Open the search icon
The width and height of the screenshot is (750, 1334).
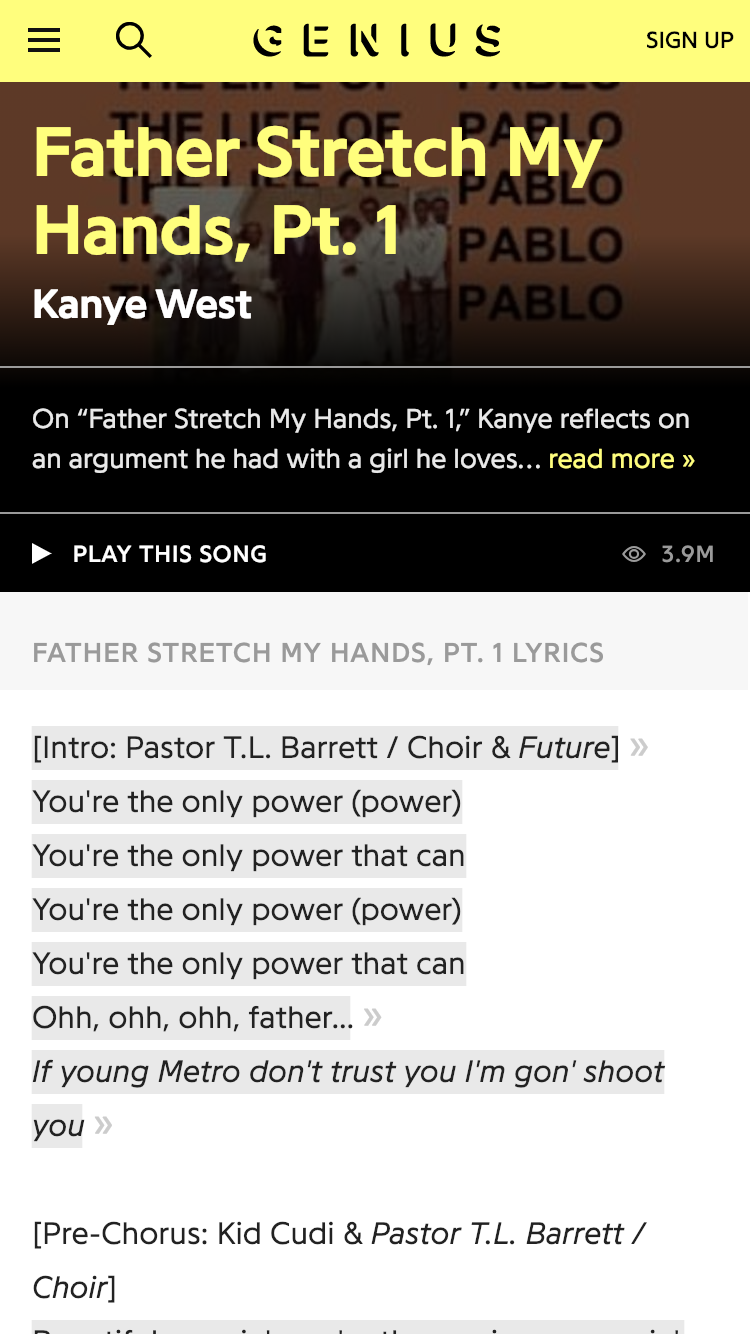coord(133,40)
